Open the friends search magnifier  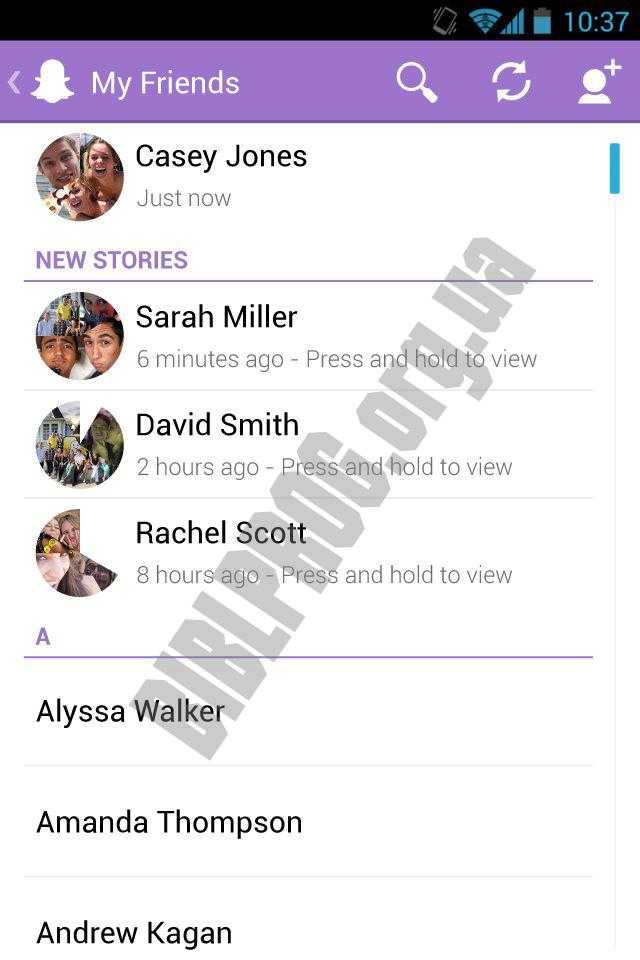click(x=416, y=82)
